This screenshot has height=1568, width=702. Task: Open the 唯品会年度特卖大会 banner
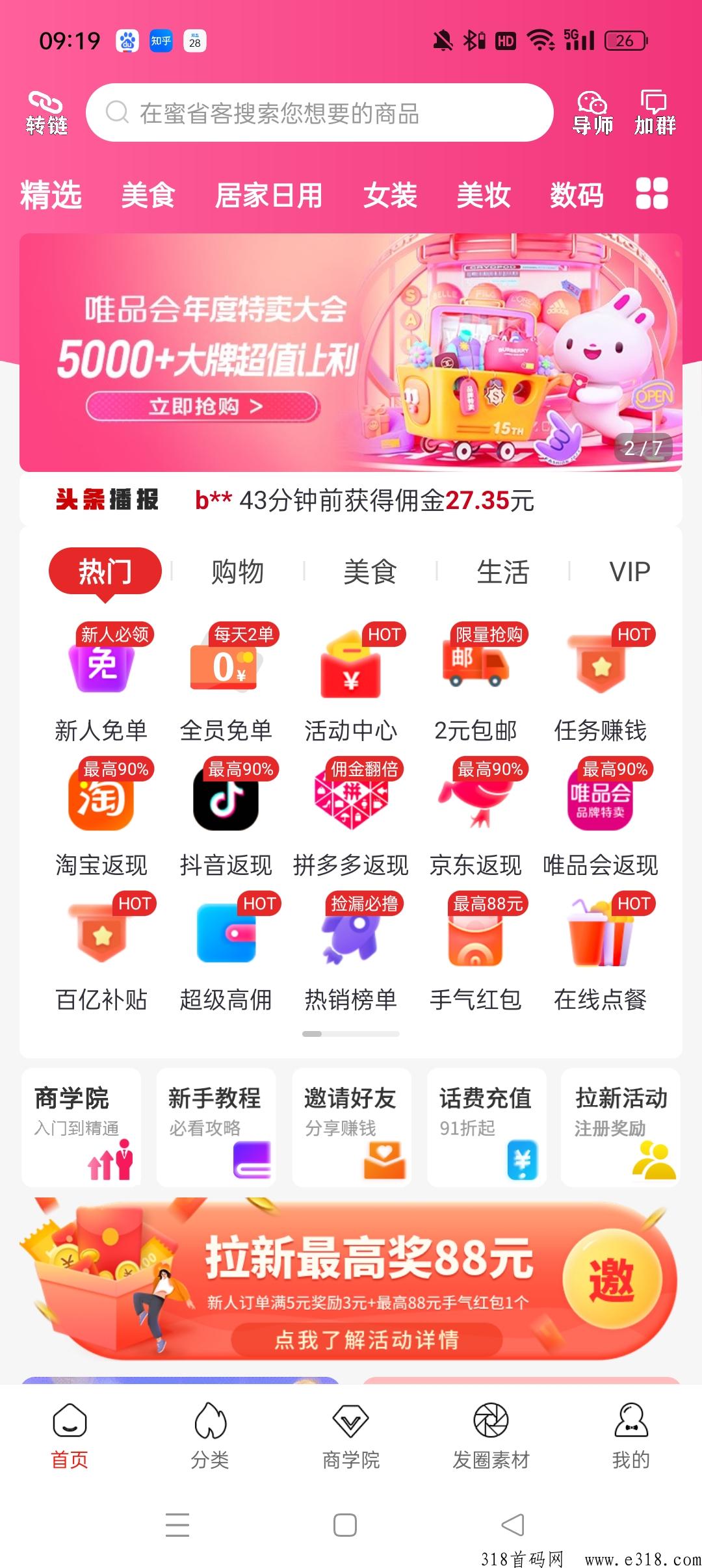[351, 352]
